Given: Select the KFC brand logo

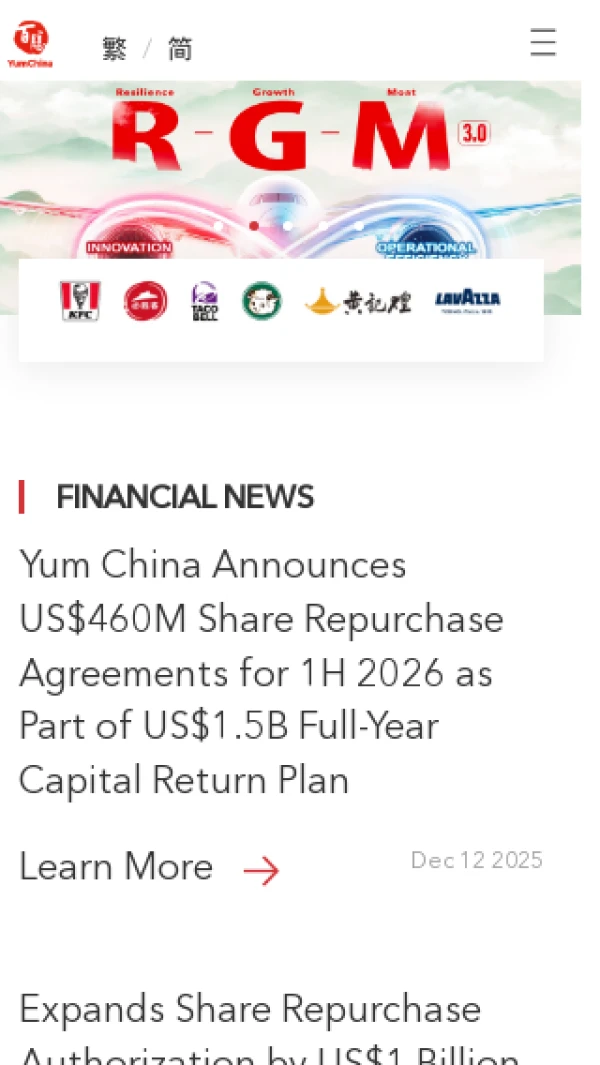Looking at the screenshot, I should (80, 301).
